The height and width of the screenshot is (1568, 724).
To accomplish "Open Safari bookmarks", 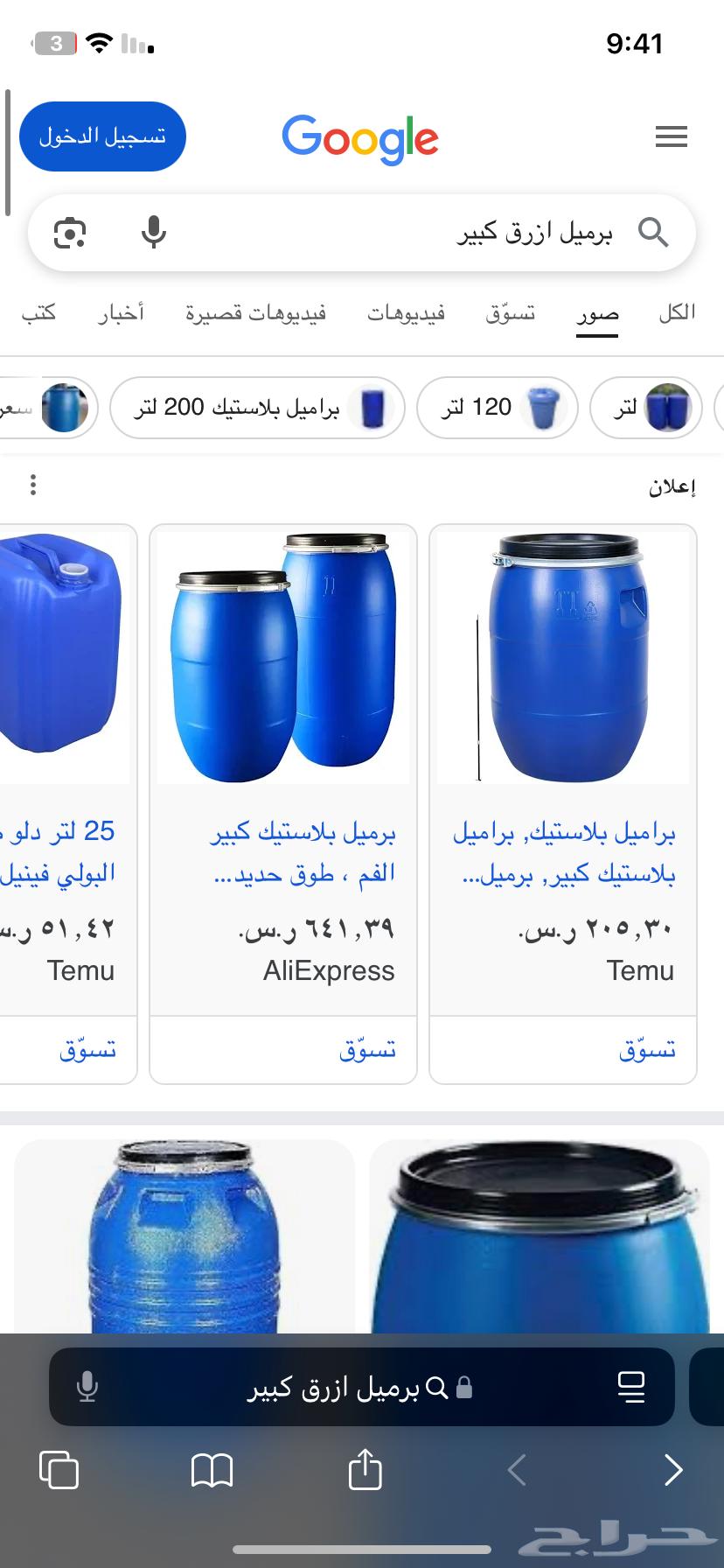I will (212, 1469).
